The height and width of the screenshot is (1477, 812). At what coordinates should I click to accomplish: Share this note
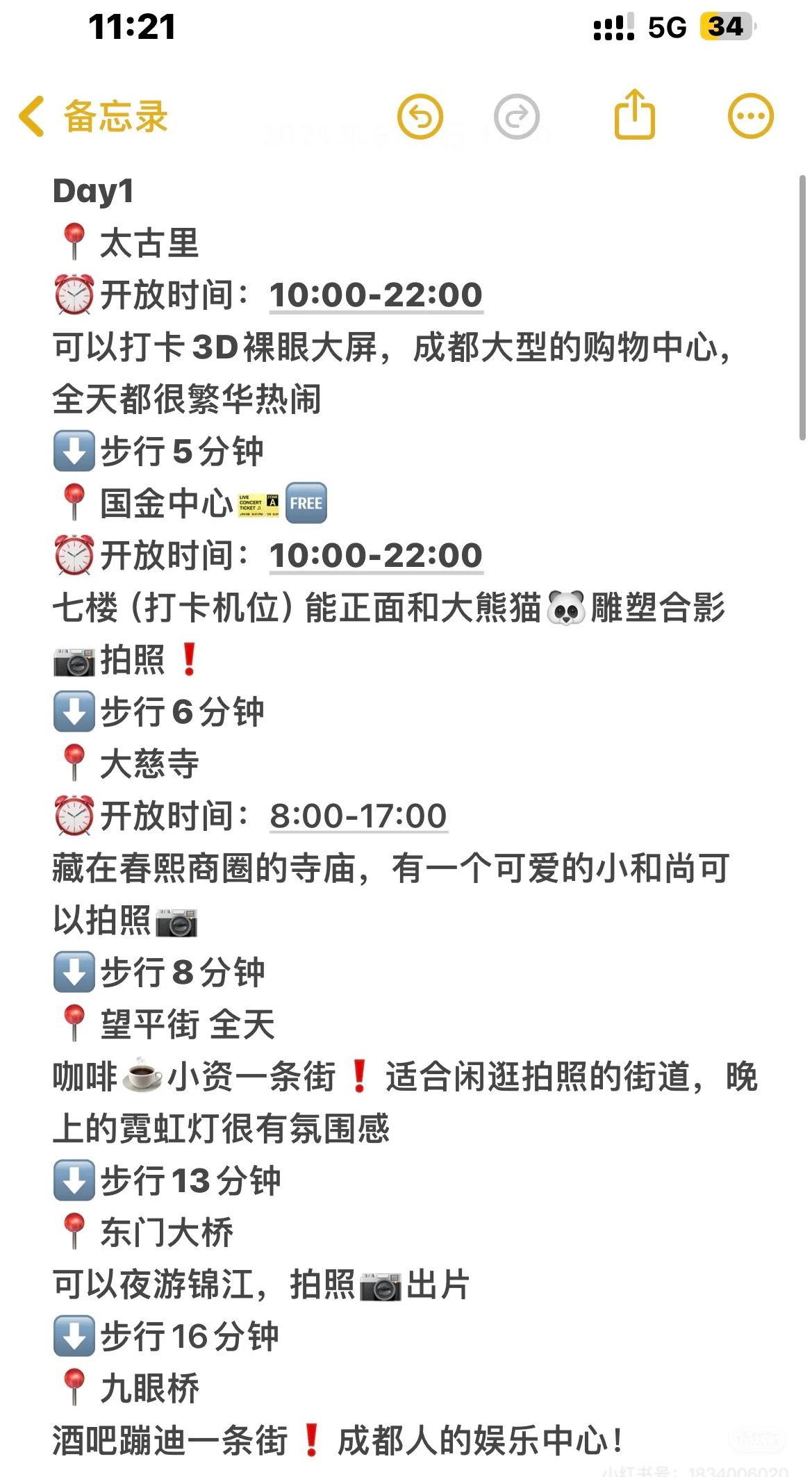[x=634, y=115]
